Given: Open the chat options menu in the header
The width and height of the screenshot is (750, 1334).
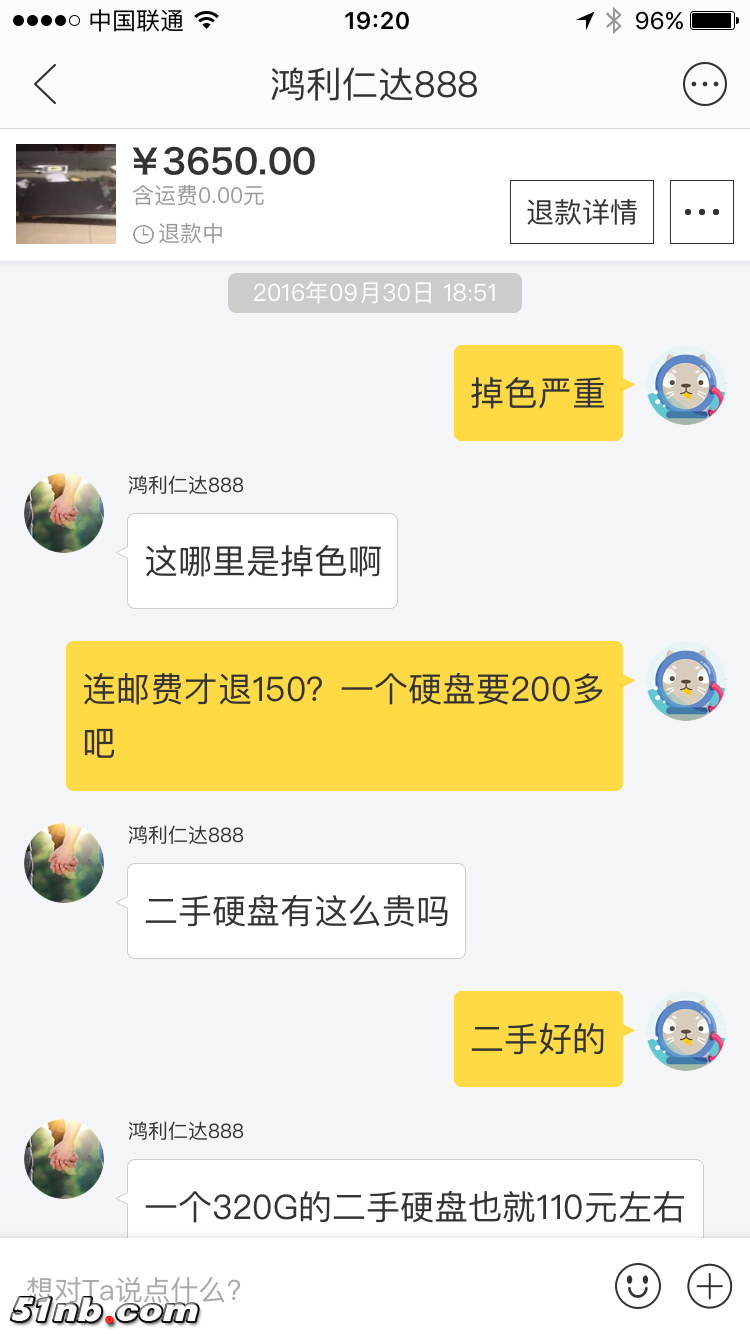Looking at the screenshot, I should click(704, 85).
